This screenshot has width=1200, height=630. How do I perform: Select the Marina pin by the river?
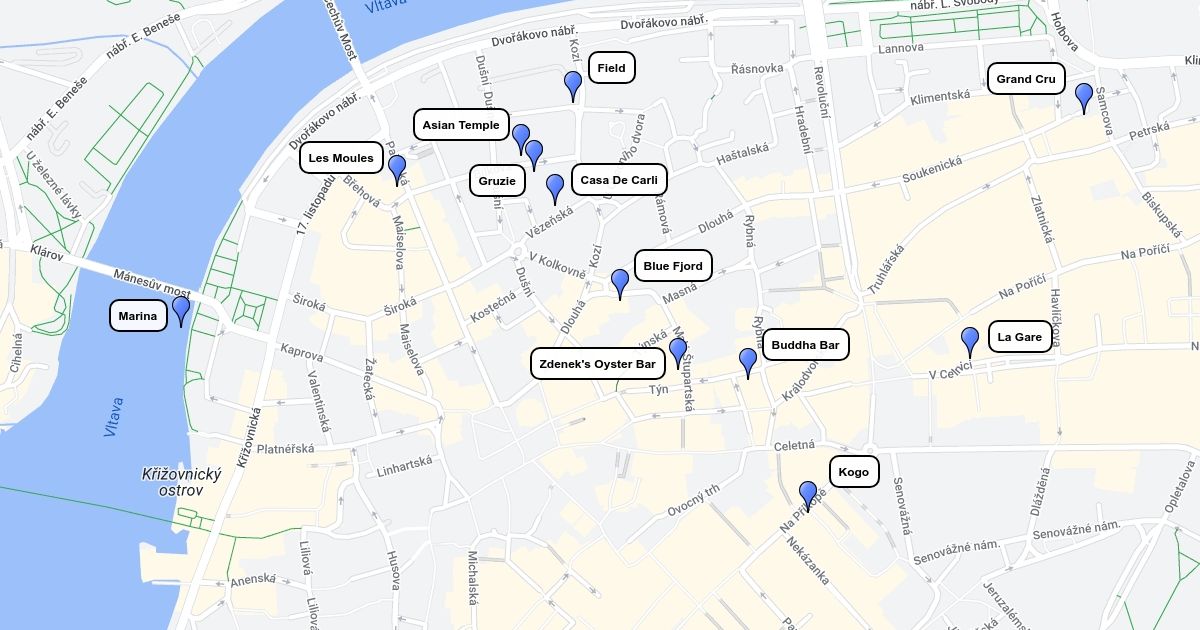(x=181, y=312)
